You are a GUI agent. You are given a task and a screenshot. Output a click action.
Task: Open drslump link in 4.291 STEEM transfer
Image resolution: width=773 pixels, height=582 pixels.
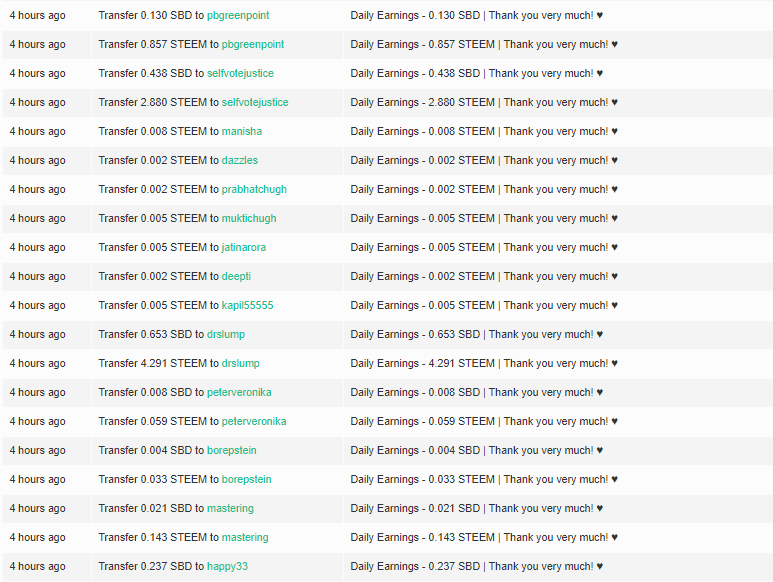click(x=240, y=363)
